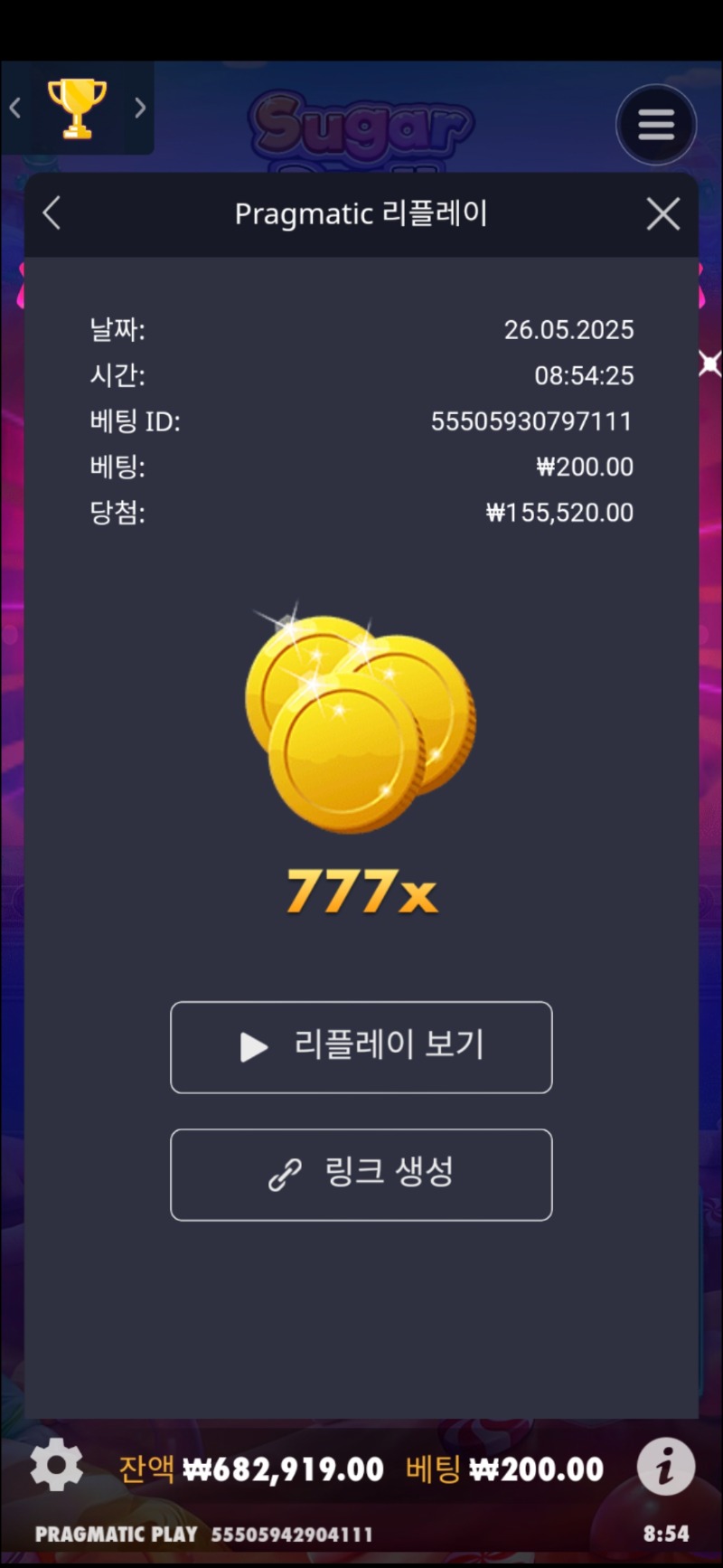Go back in the Pragmatic replay dialog
723x1568 pixels.
point(52,214)
